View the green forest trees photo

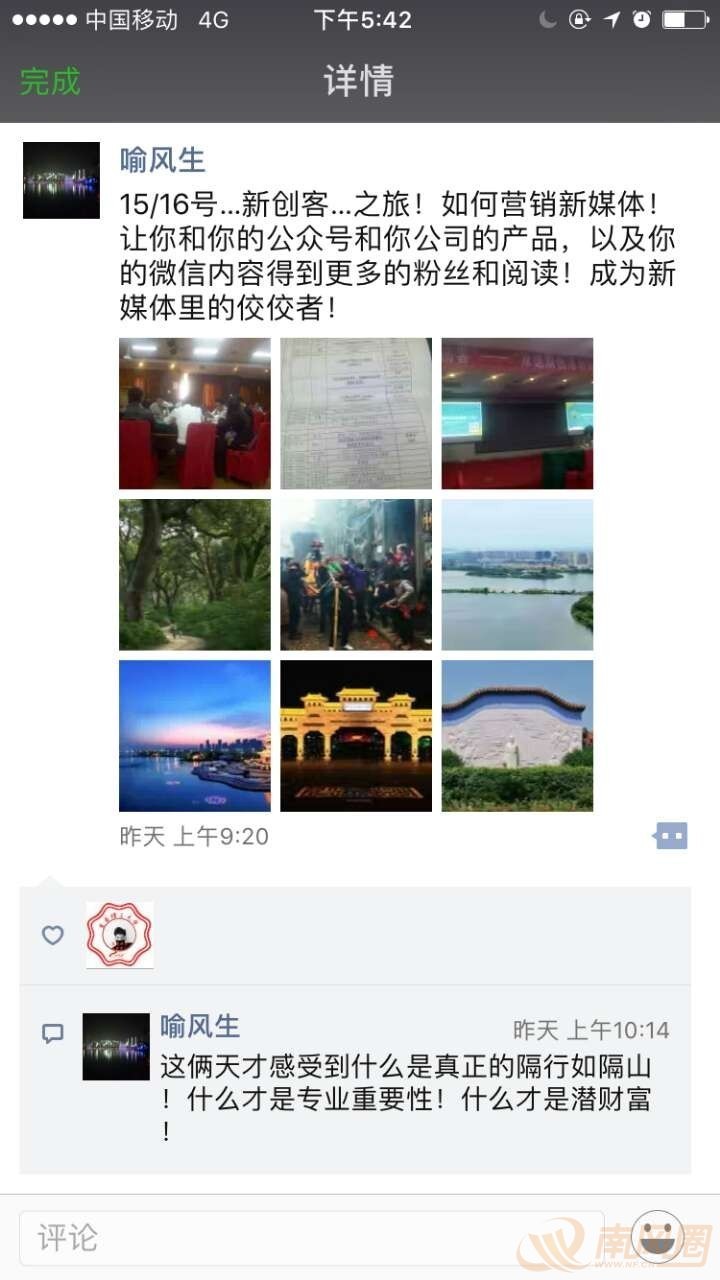194,574
